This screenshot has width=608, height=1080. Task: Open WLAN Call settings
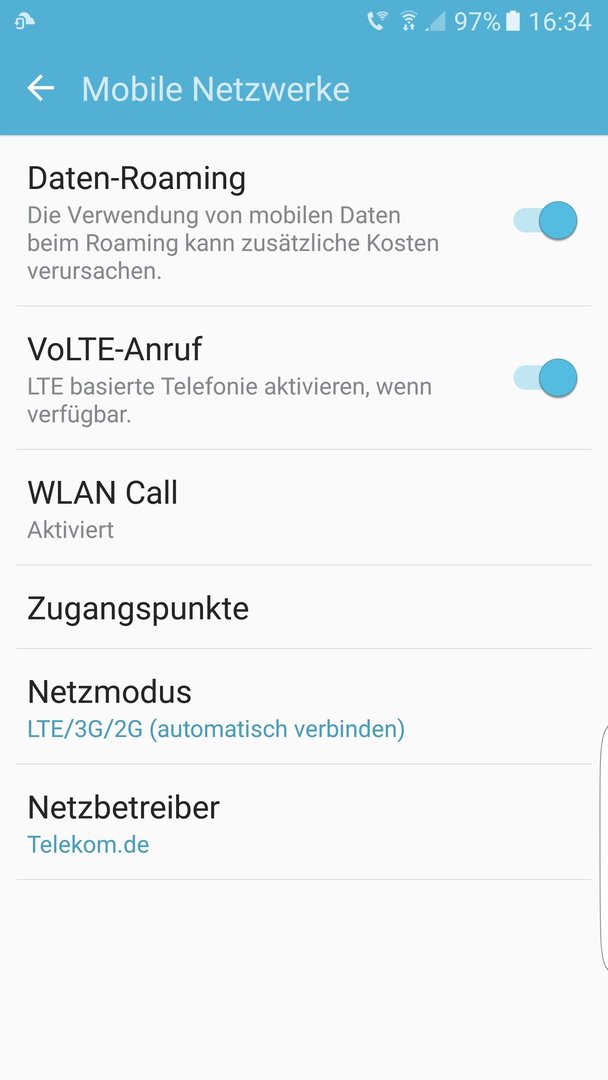point(304,508)
